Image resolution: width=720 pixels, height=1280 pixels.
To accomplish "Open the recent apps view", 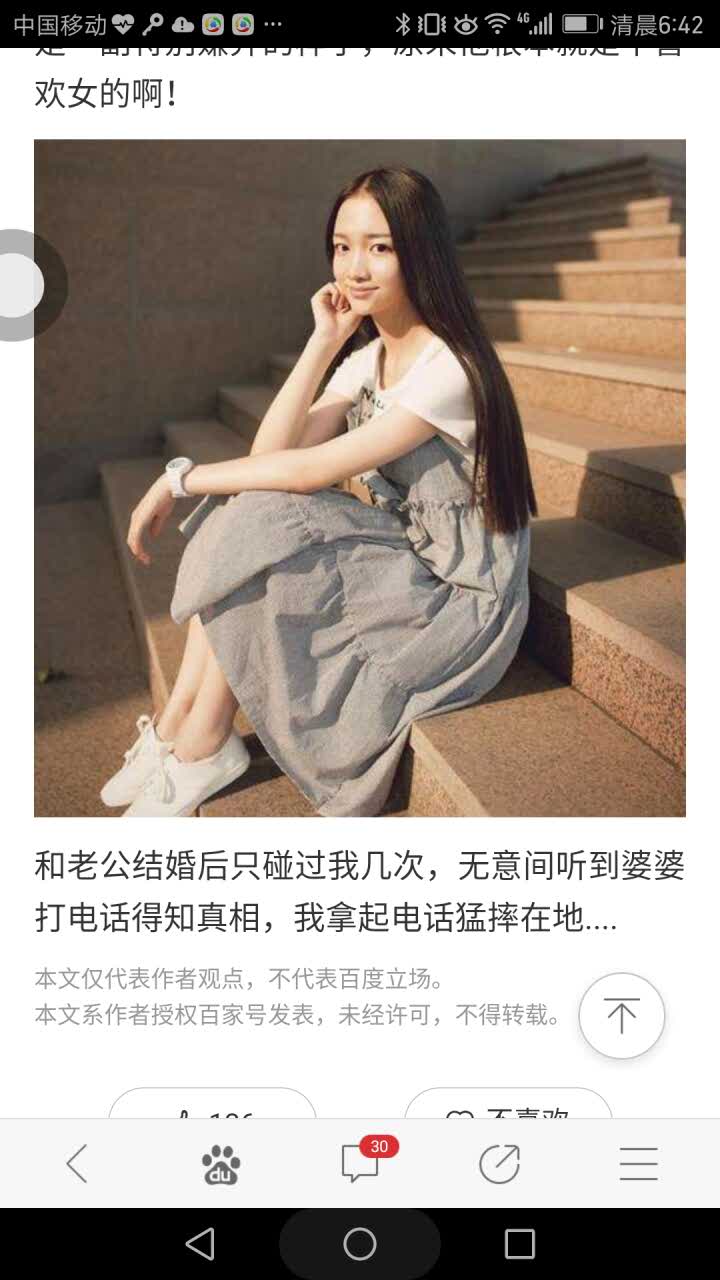I will point(520,1244).
